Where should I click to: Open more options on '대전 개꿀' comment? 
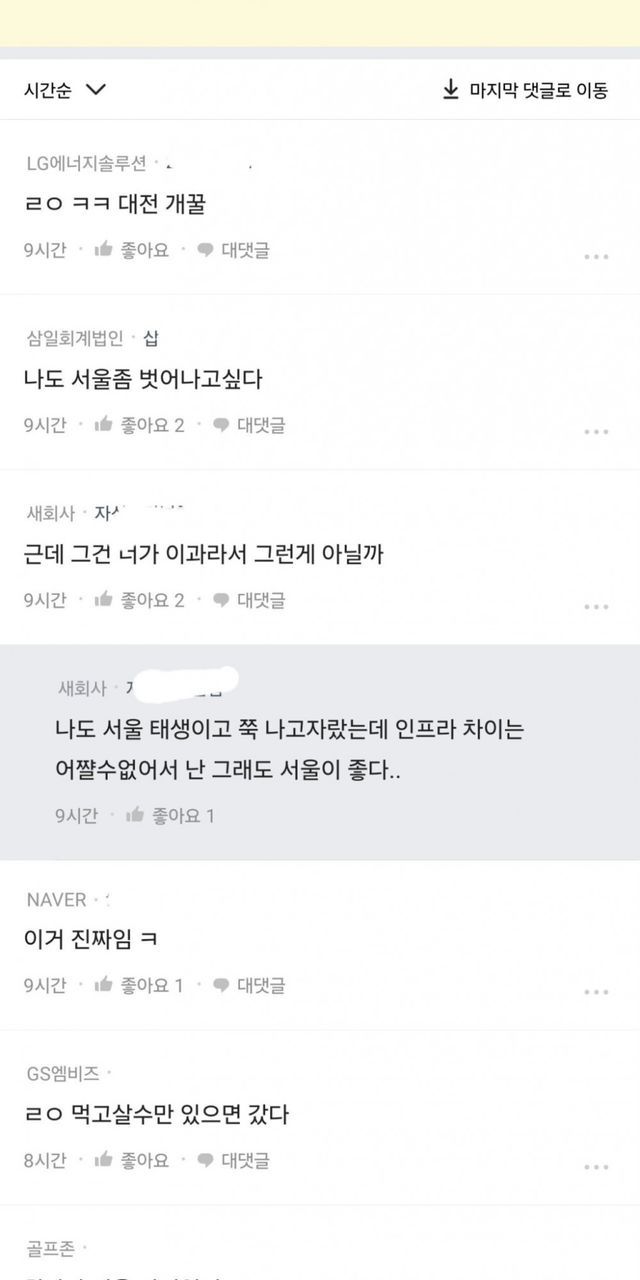(596, 257)
